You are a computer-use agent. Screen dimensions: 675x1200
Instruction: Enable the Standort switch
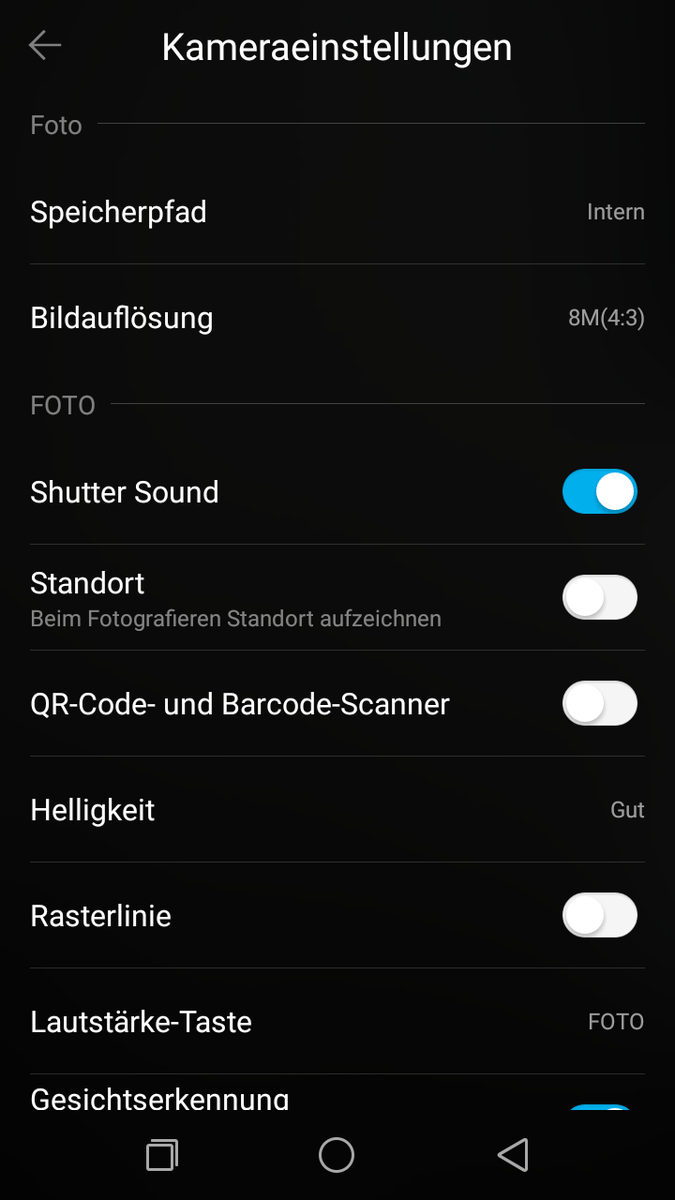[x=599, y=598]
